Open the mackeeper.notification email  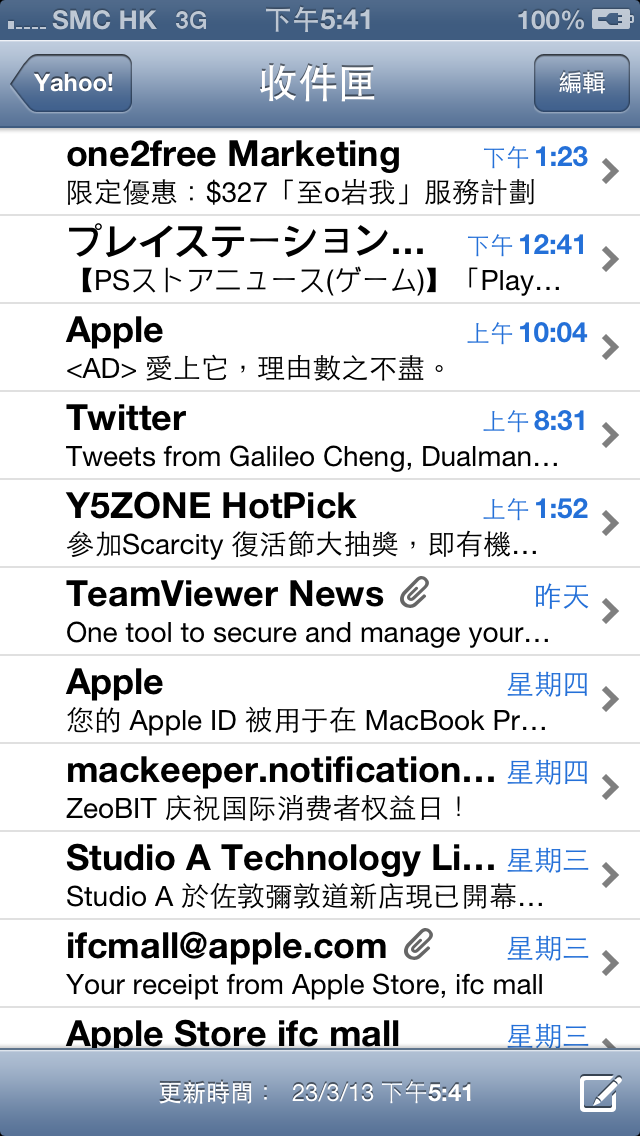[x=320, y=788]
